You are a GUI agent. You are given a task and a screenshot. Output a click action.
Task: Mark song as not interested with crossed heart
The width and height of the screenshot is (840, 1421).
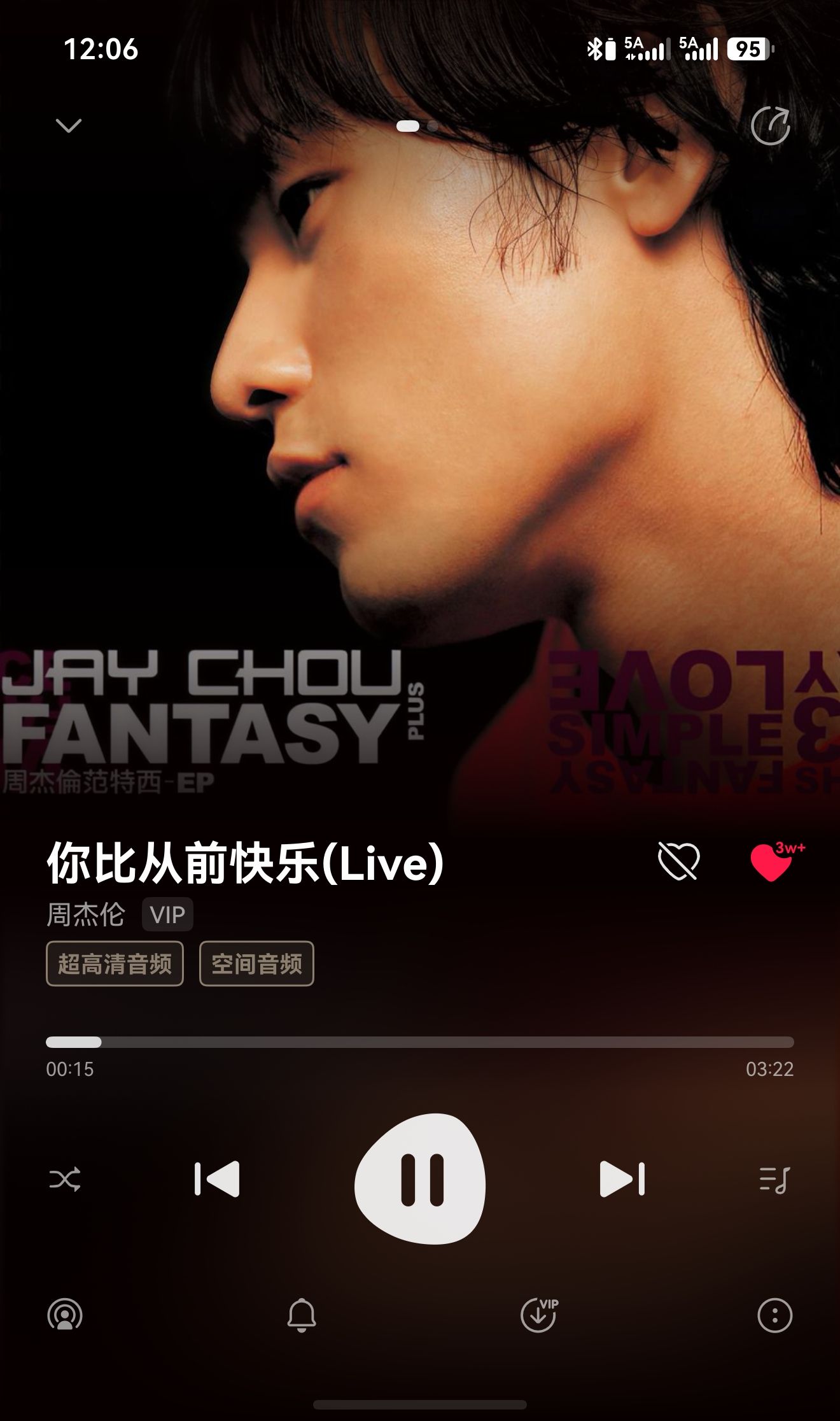(x=678, y=861)
